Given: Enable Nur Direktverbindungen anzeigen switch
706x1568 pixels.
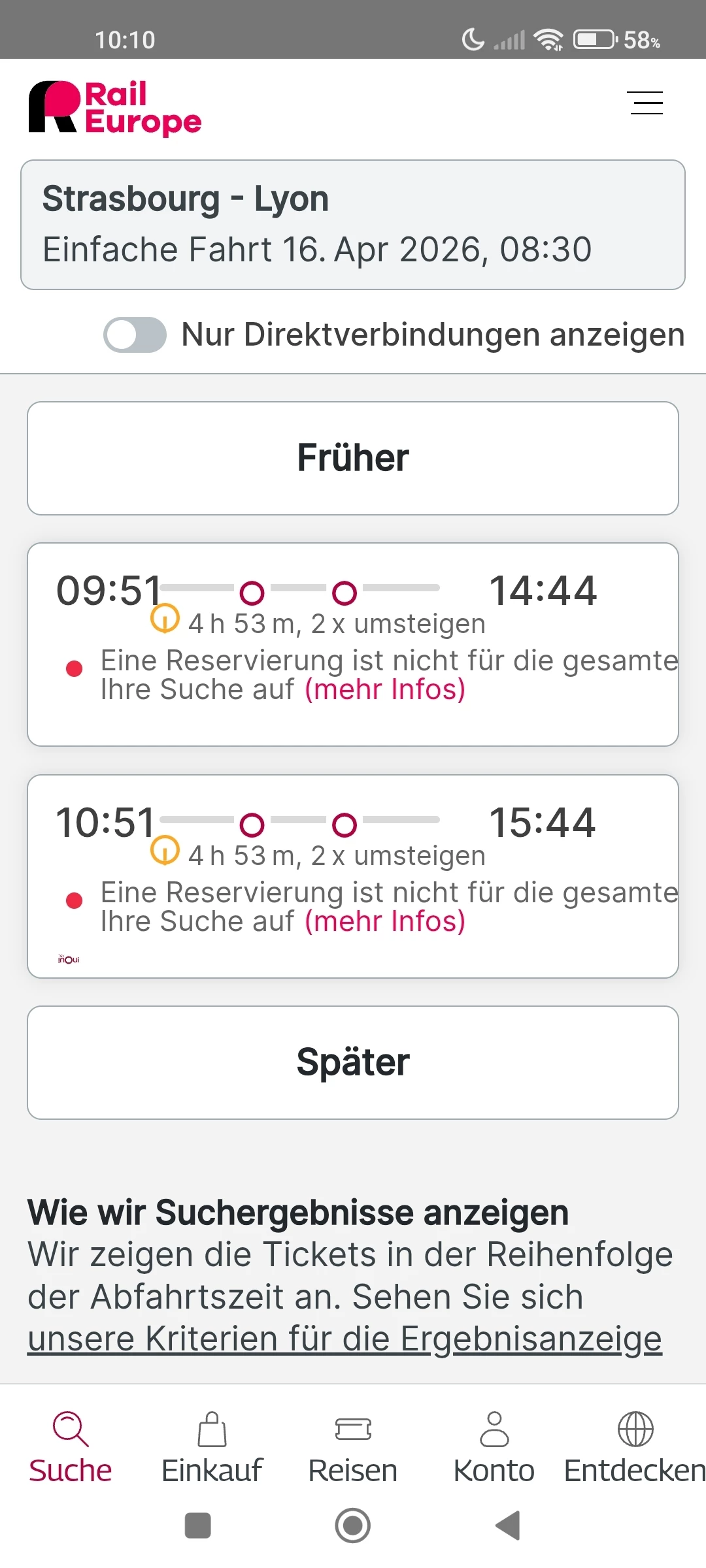Looking at the screenshot, I should pyautogui.click(x=135, y=335).
